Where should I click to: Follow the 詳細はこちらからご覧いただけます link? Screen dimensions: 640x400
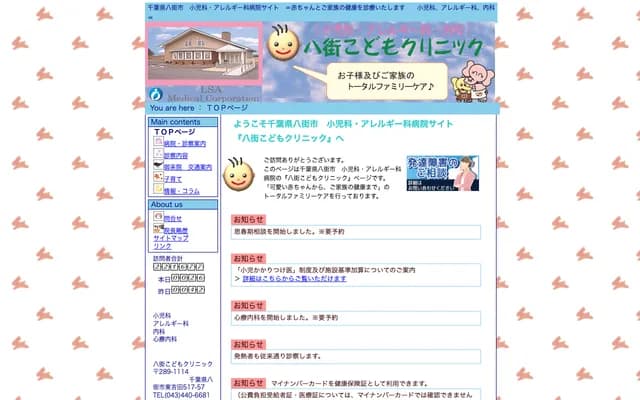click(x=301, y=279)
